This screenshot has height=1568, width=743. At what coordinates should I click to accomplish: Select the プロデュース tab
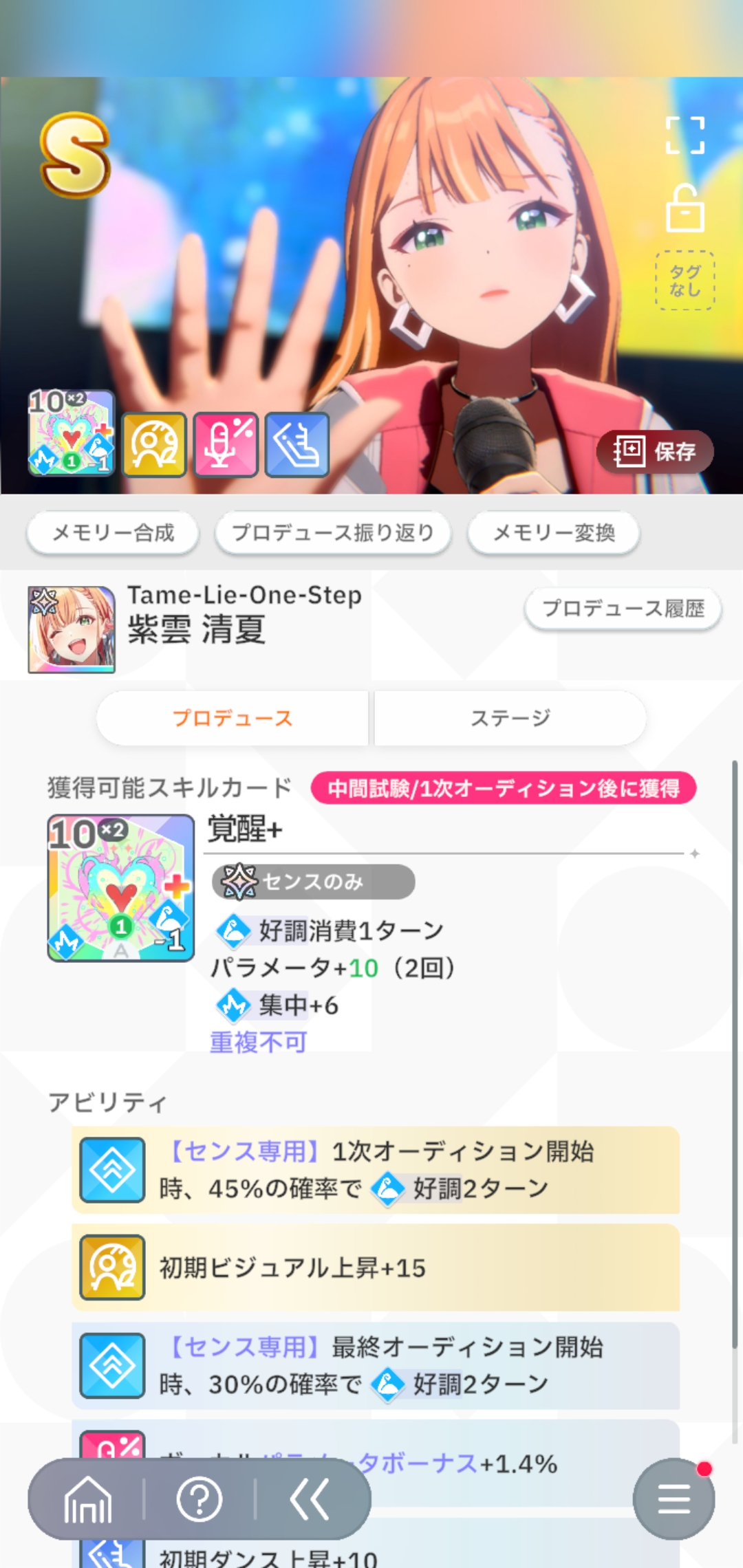pos(233,718)
